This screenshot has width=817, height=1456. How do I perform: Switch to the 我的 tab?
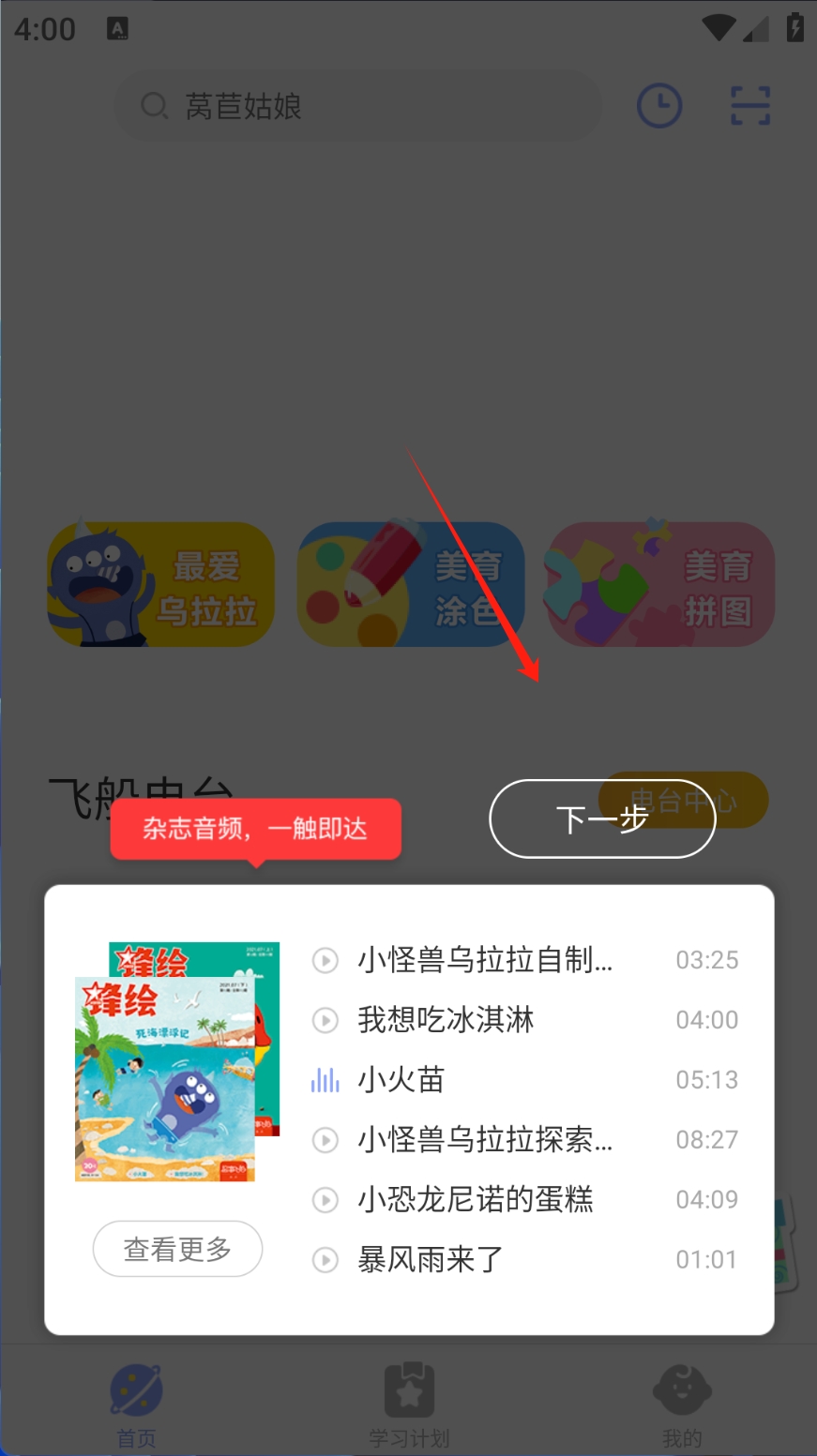(x=682, y=1404)
